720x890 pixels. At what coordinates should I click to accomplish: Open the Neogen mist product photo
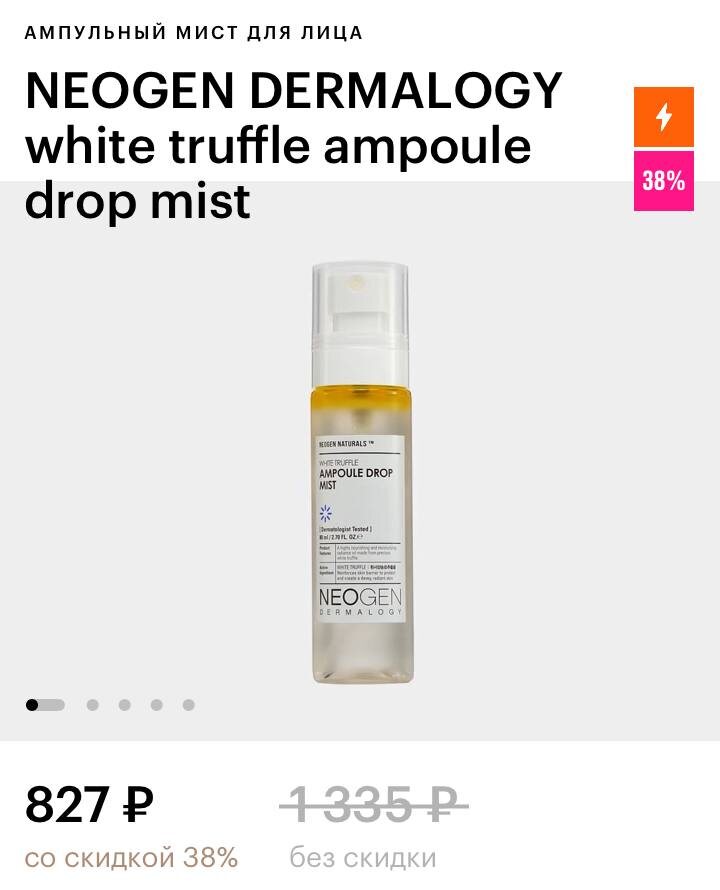360,470
